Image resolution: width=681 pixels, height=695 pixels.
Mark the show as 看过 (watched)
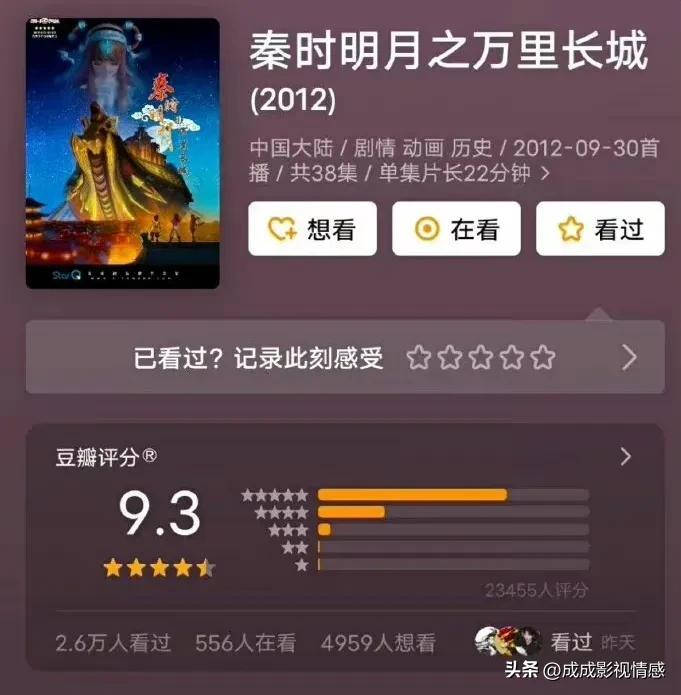tap(600, 229)
